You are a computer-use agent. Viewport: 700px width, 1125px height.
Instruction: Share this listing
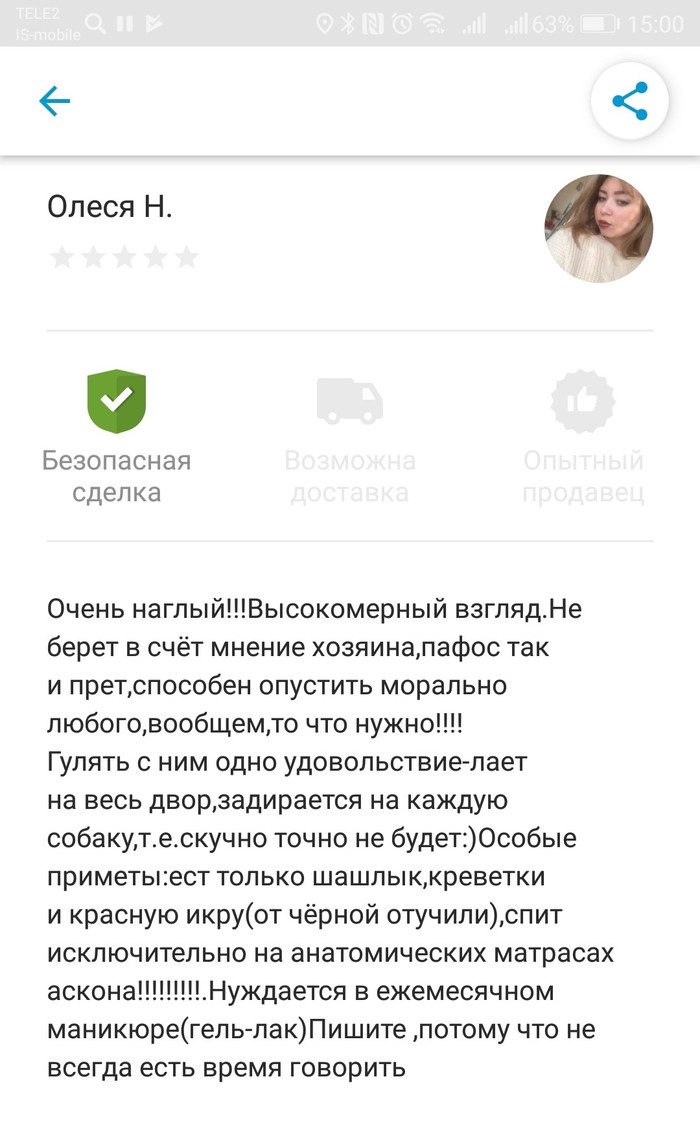tap(629, 101)
